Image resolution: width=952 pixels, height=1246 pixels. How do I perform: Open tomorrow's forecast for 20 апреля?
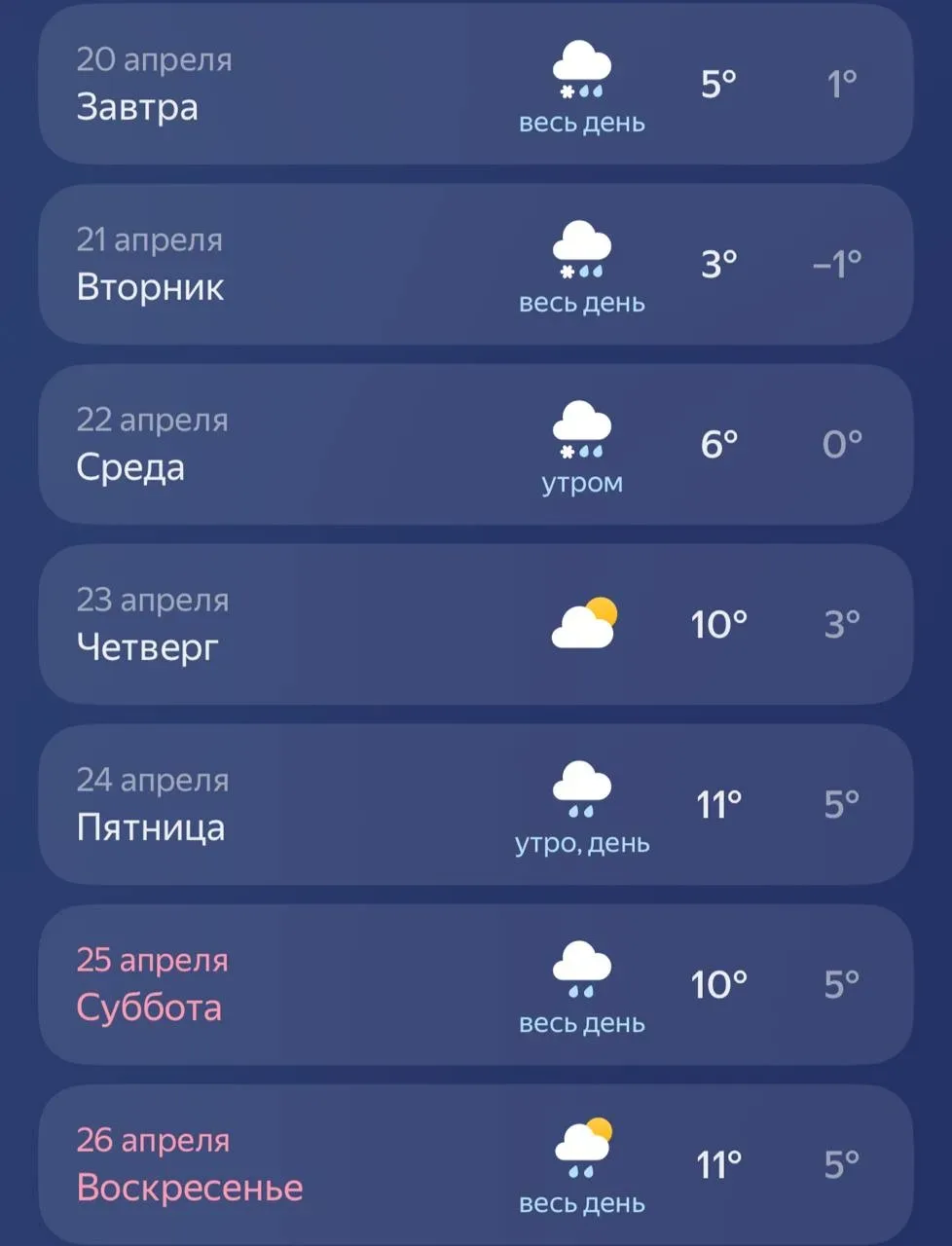475,85
